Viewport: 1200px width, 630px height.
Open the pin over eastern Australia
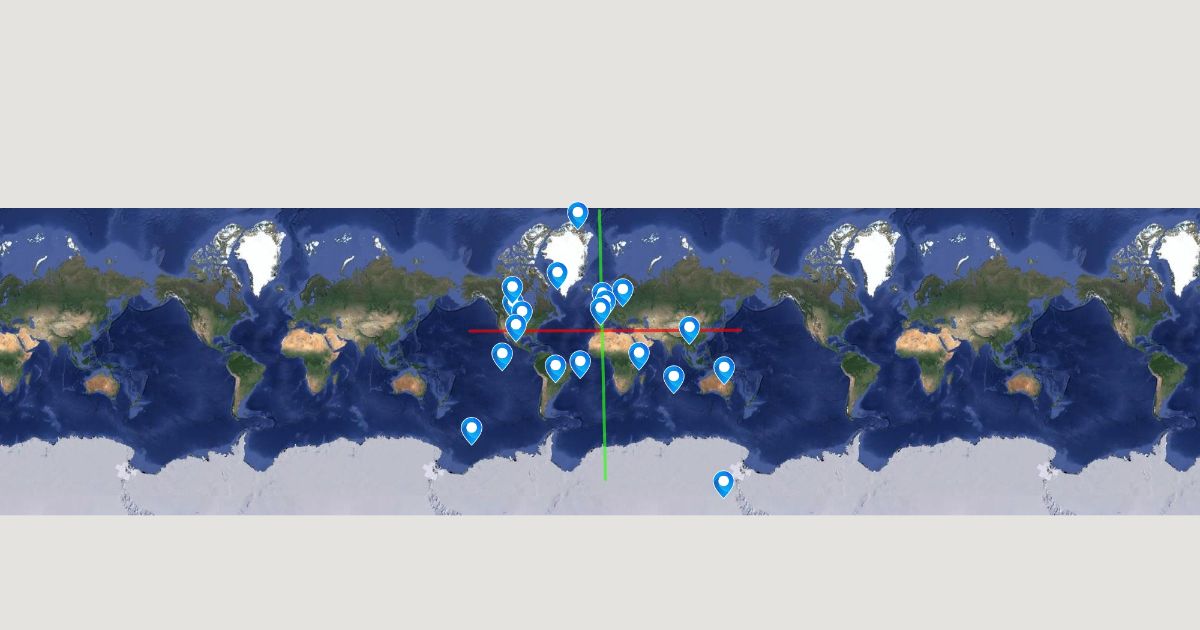point(724,369)
